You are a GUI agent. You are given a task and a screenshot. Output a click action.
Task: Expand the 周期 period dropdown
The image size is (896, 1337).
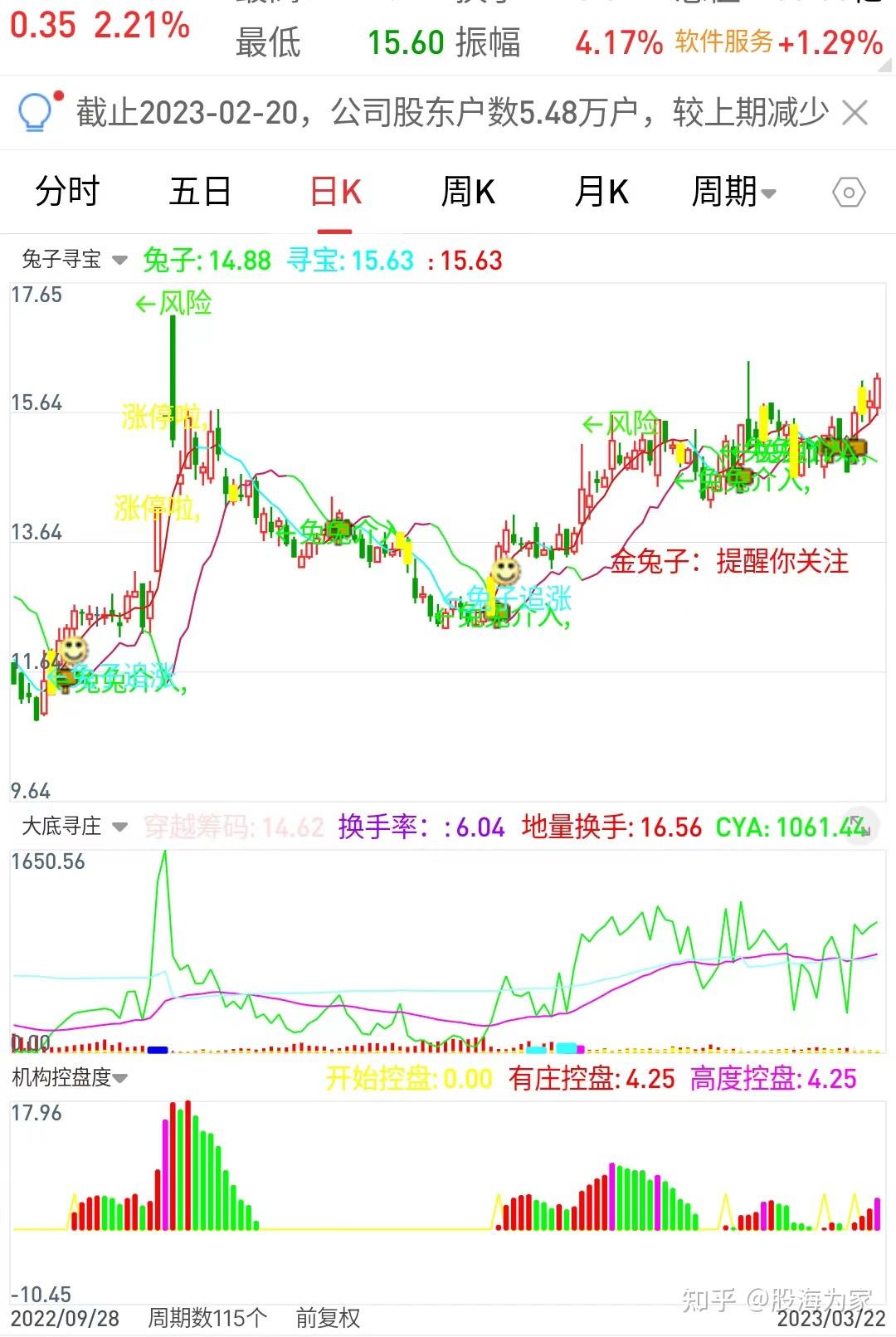click(733, 192)
